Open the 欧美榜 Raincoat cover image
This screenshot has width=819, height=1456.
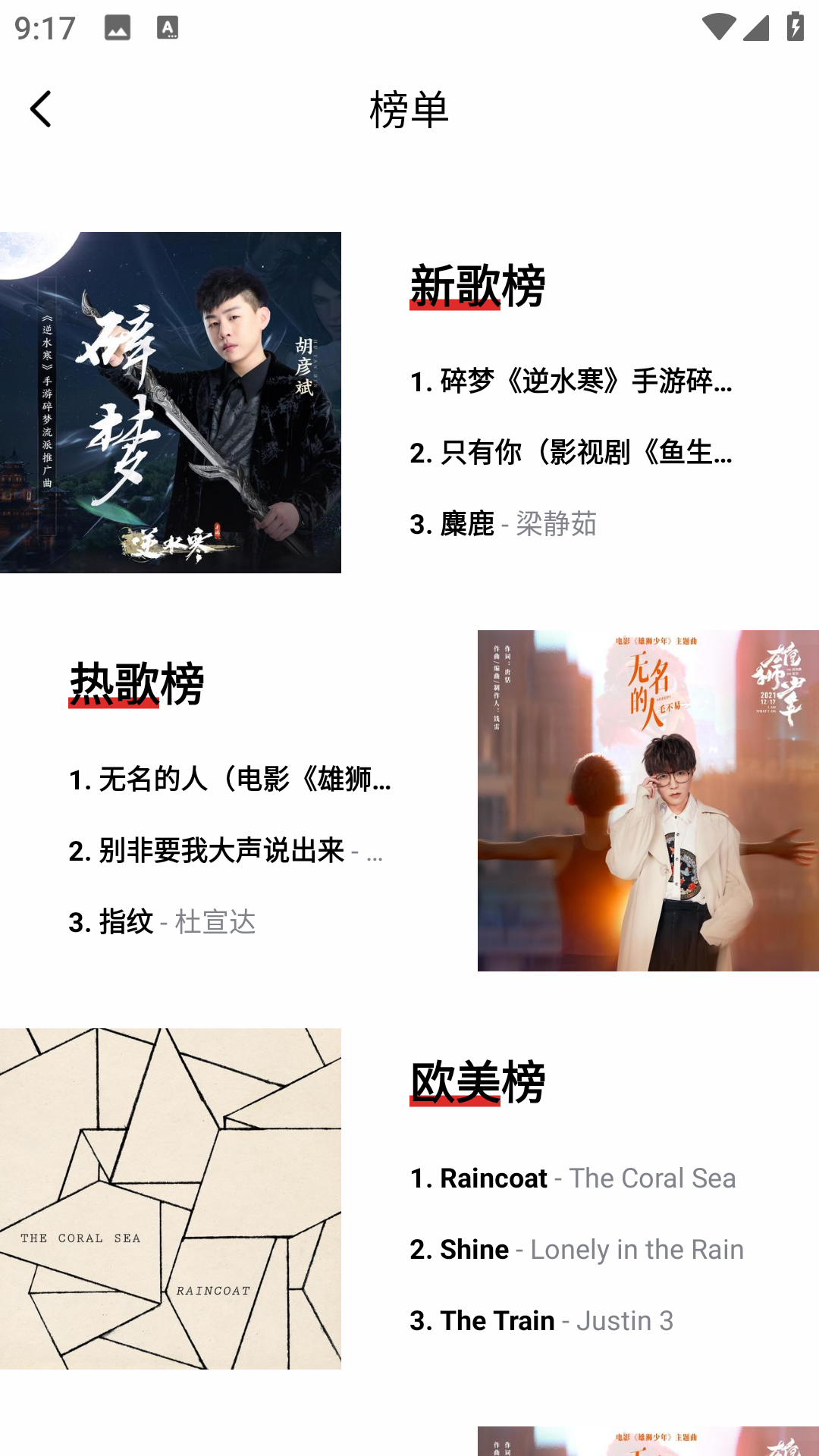(170, 1198)
